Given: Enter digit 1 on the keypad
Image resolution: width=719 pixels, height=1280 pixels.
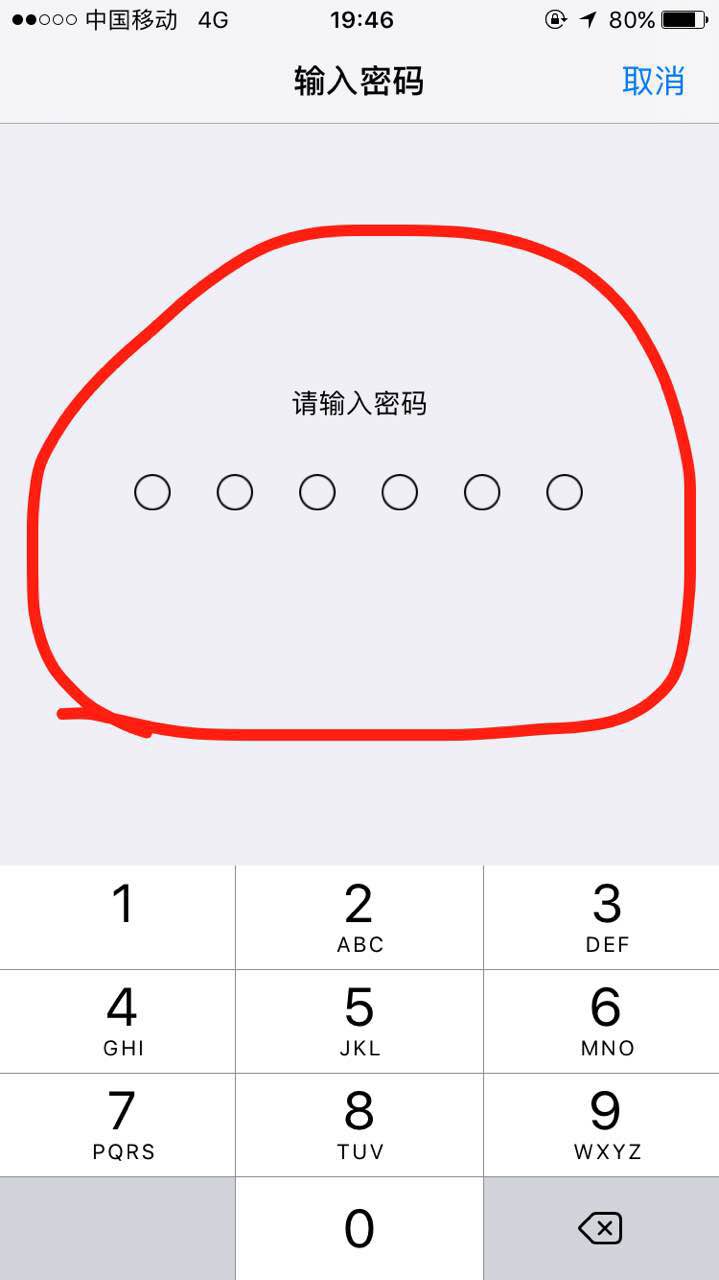Looking at the screenshot, I should (117, 917).
